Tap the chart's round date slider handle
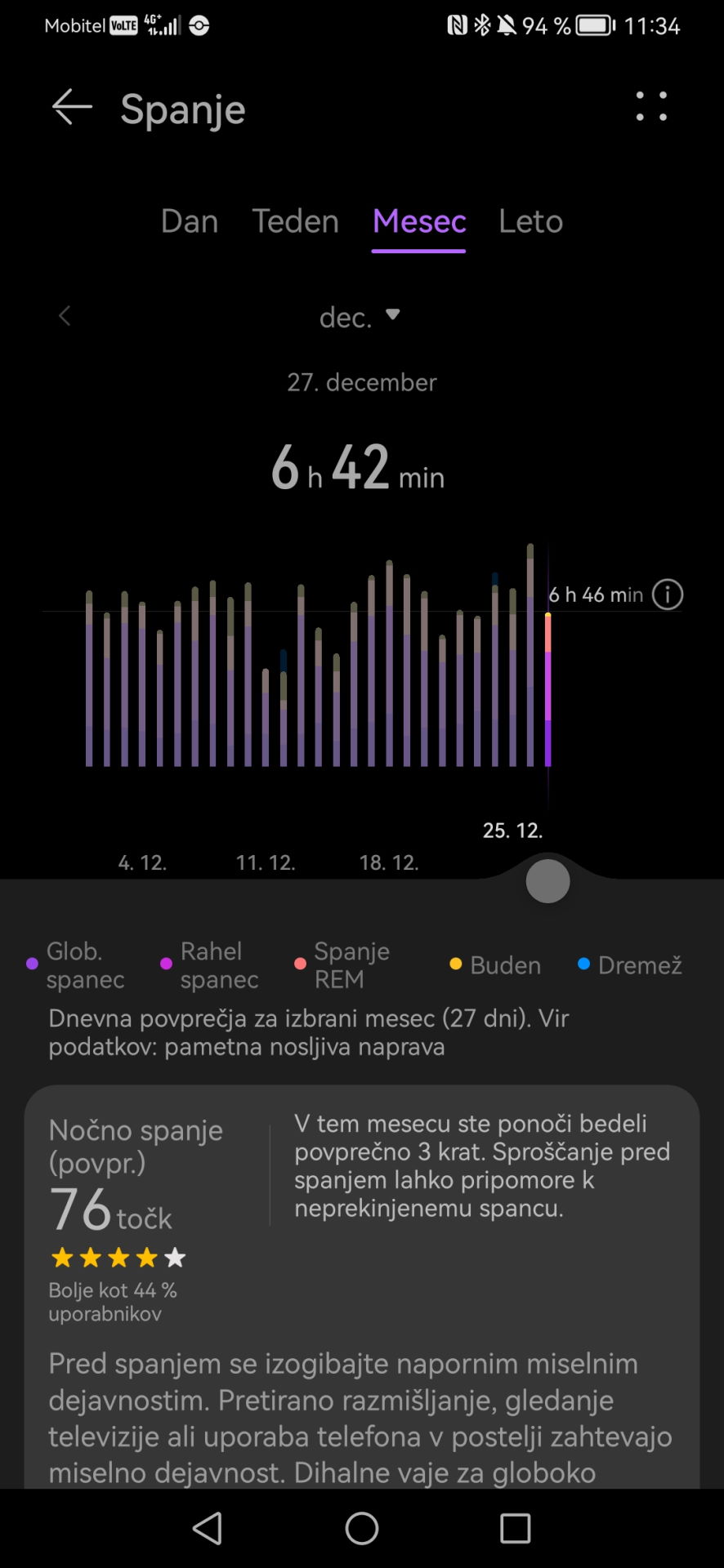 point(547,881)
